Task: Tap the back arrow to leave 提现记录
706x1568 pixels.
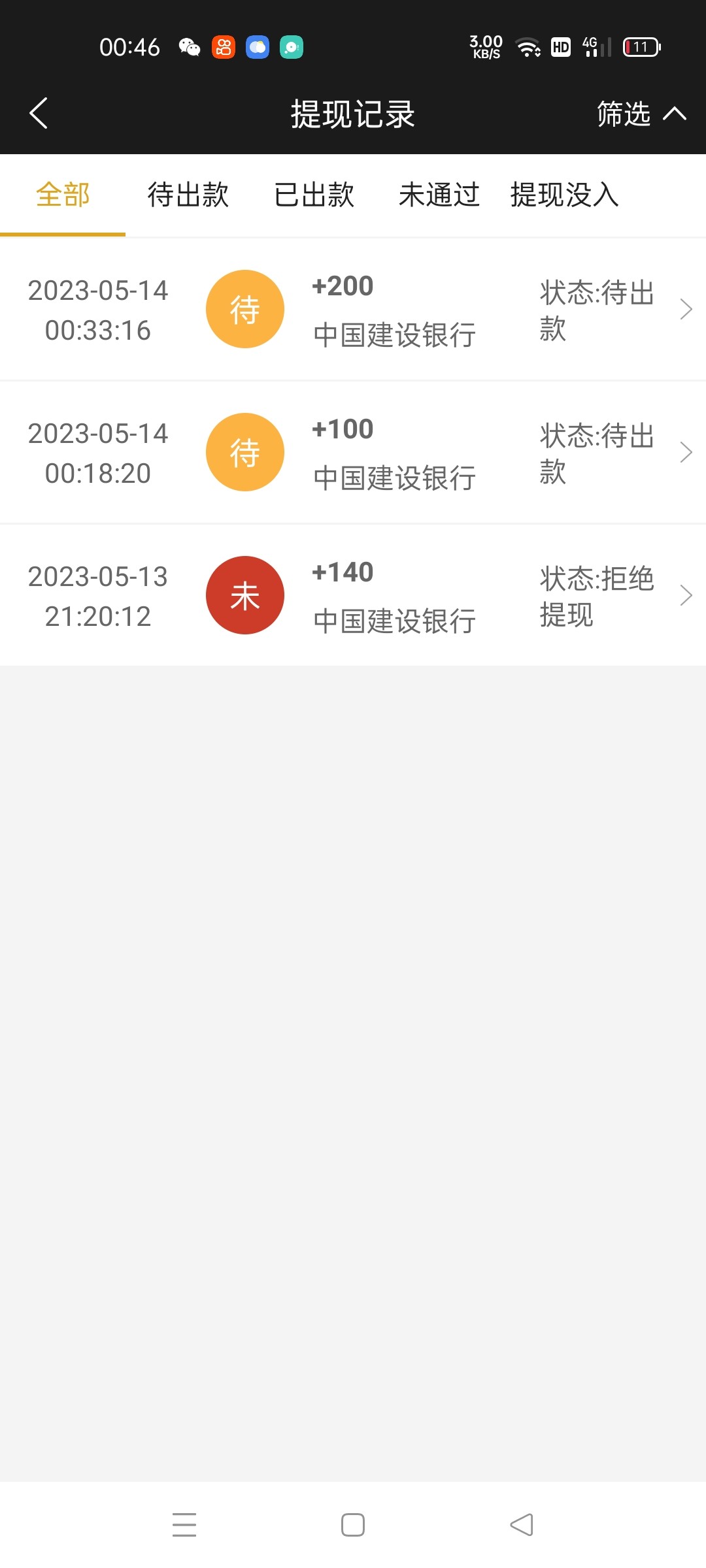Action: point(39,113)
